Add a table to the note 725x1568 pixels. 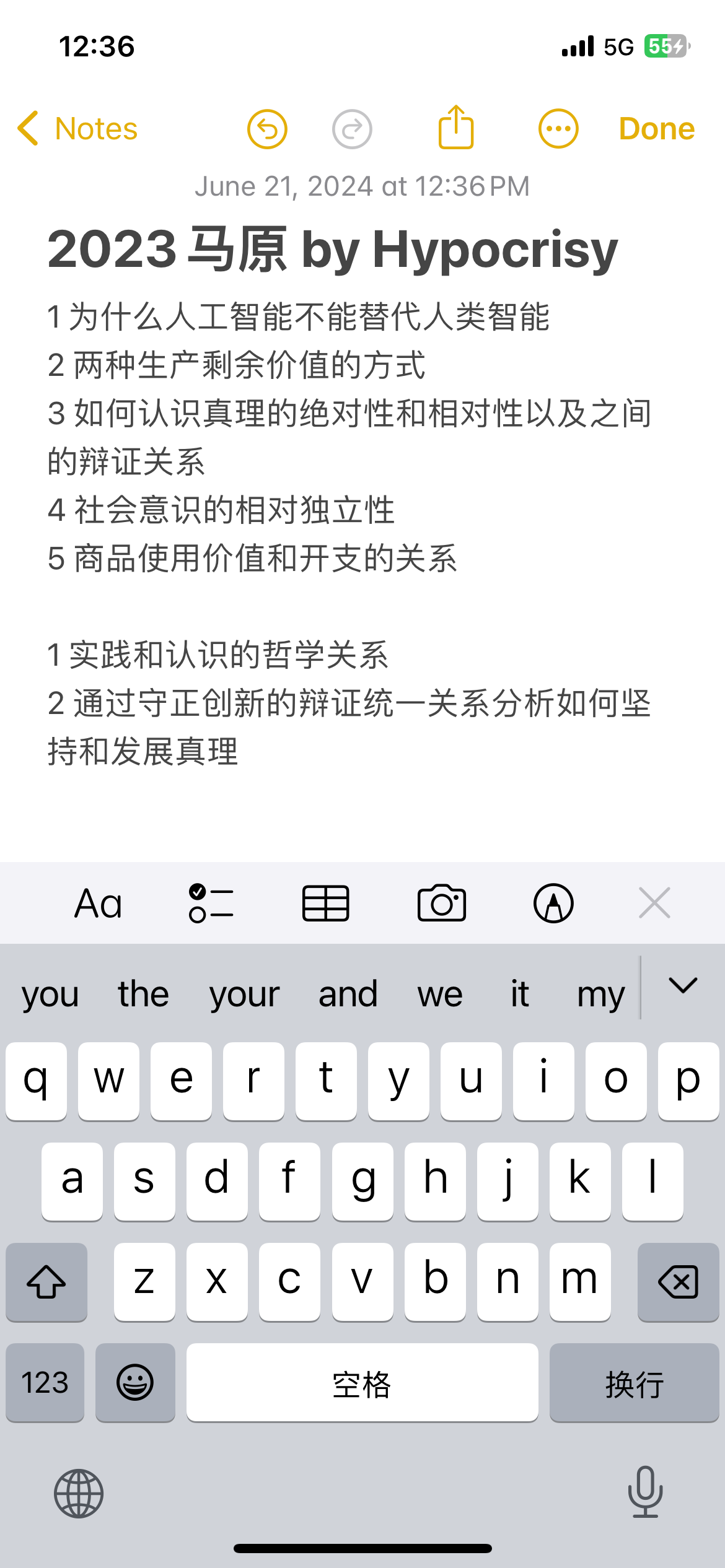326,903
